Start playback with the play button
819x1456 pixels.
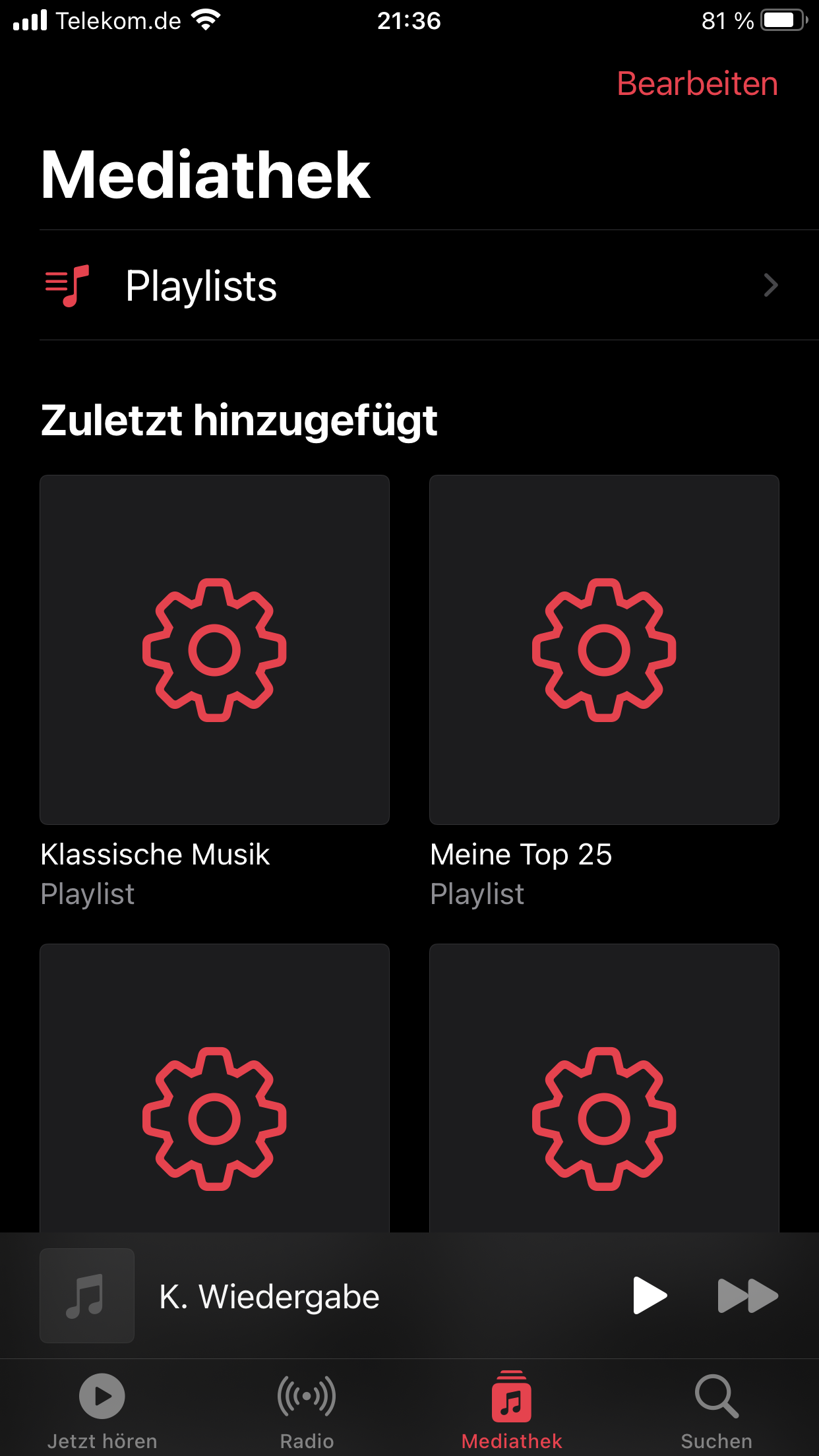[649, 1296]
